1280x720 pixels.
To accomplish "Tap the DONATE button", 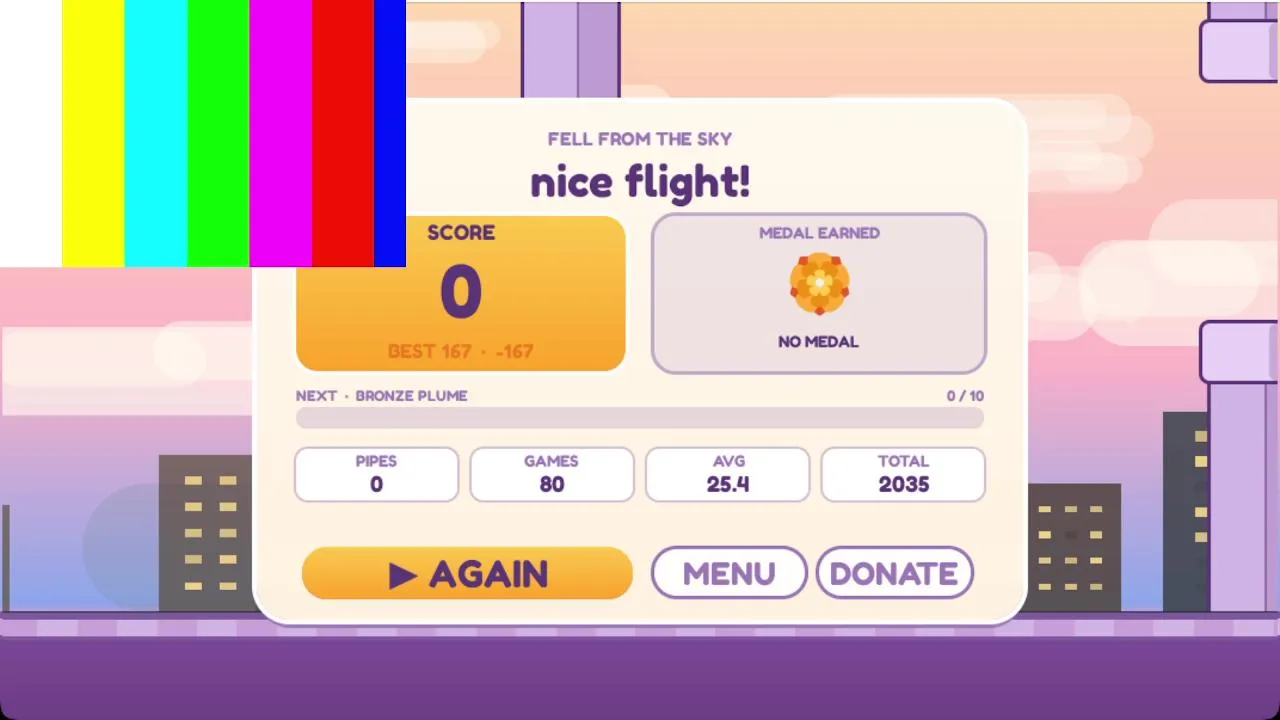I will tap(894, 573).
